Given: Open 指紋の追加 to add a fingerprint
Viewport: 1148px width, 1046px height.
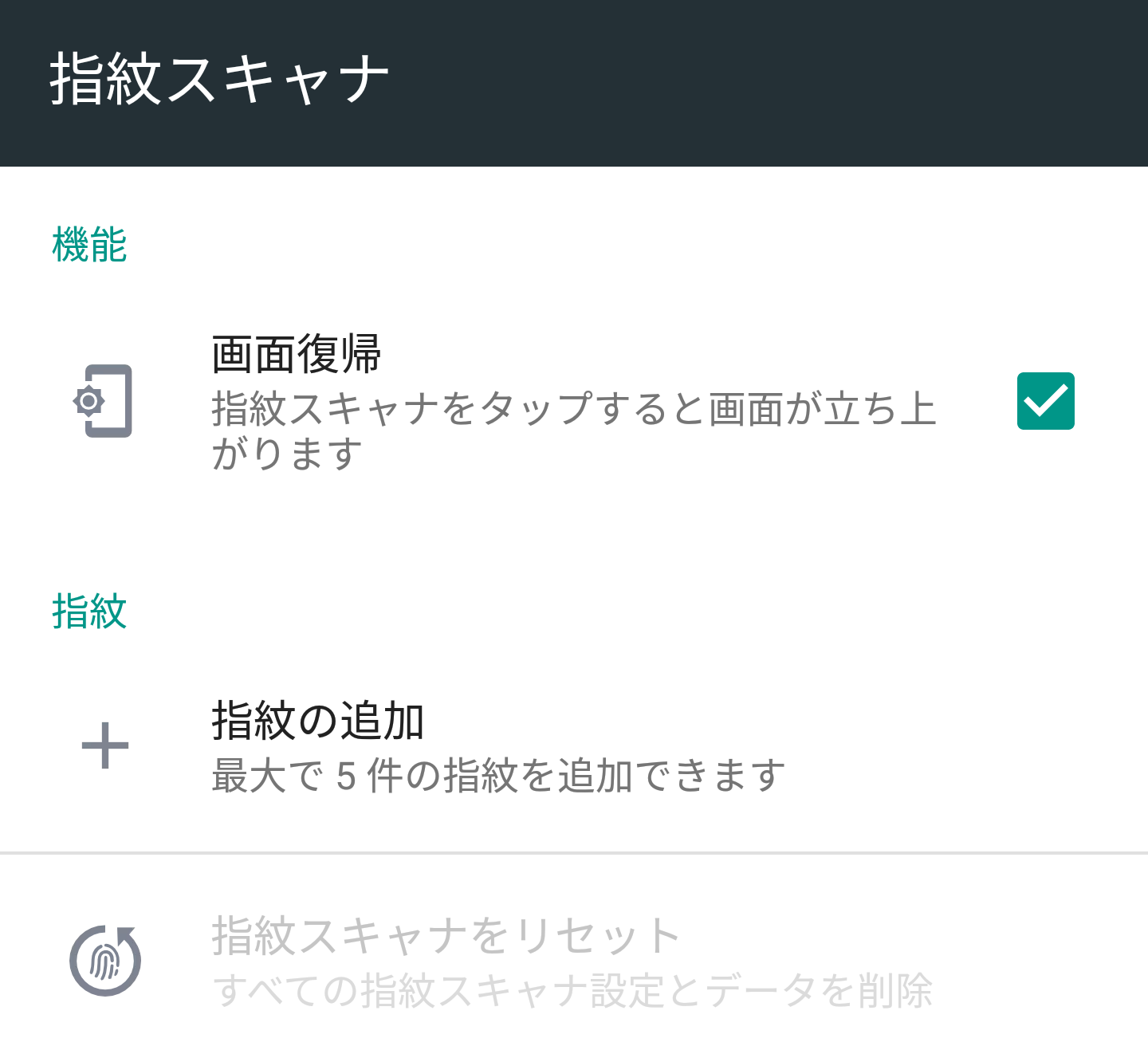Looking at the screenshot, I should click(319, 722).
